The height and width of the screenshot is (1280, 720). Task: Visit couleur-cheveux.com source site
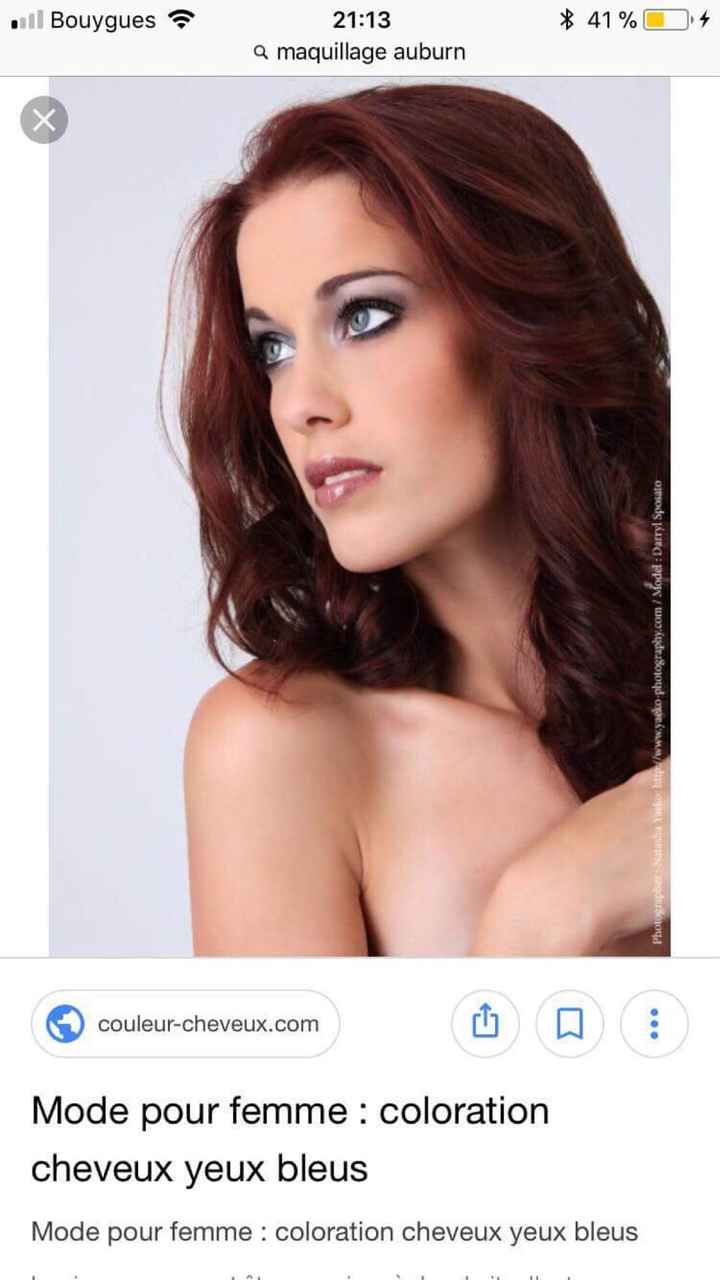(186, 1024)
